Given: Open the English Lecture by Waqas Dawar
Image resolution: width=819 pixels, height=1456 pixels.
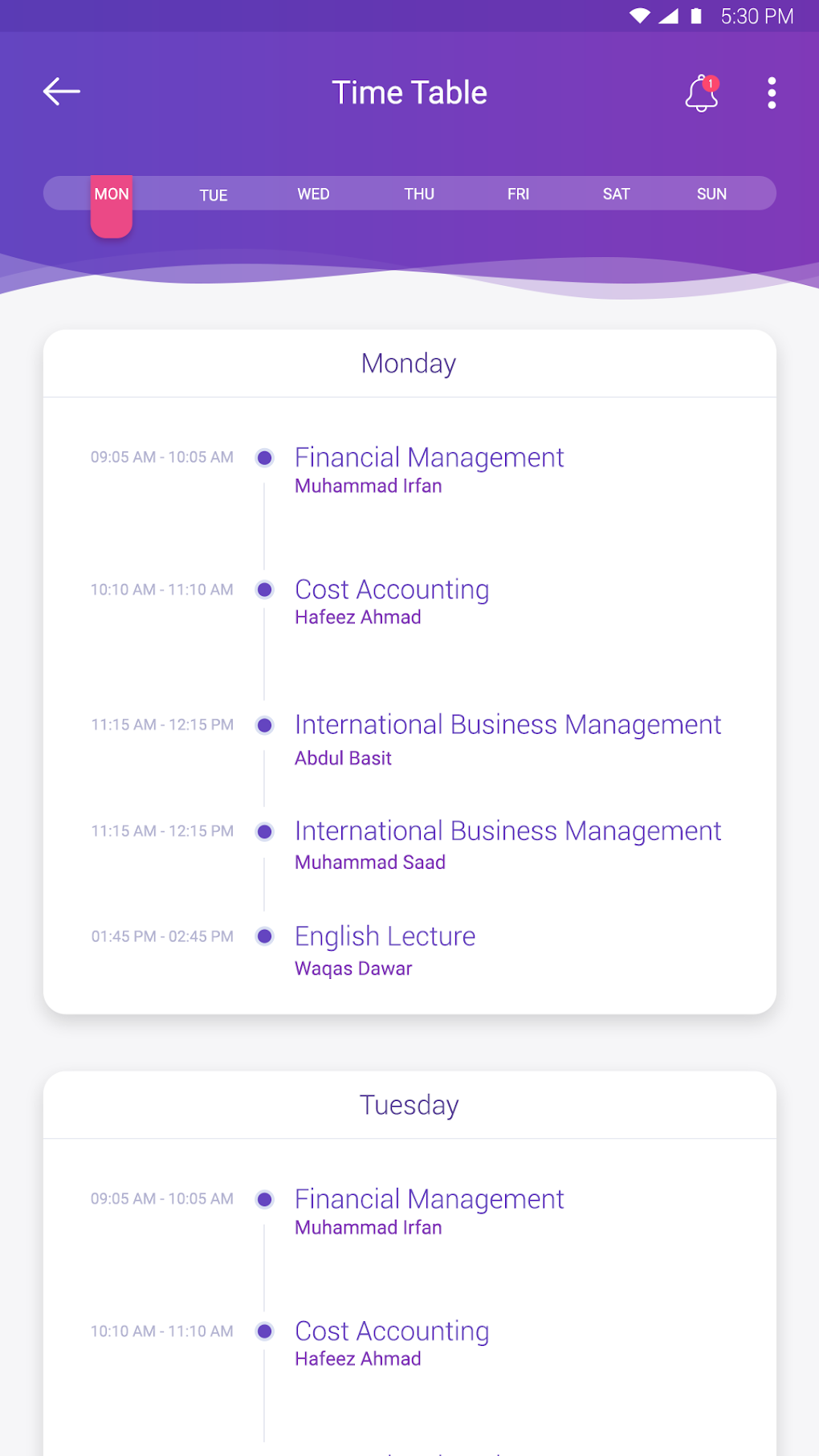Looking at the screenshot, I should 385,936.
